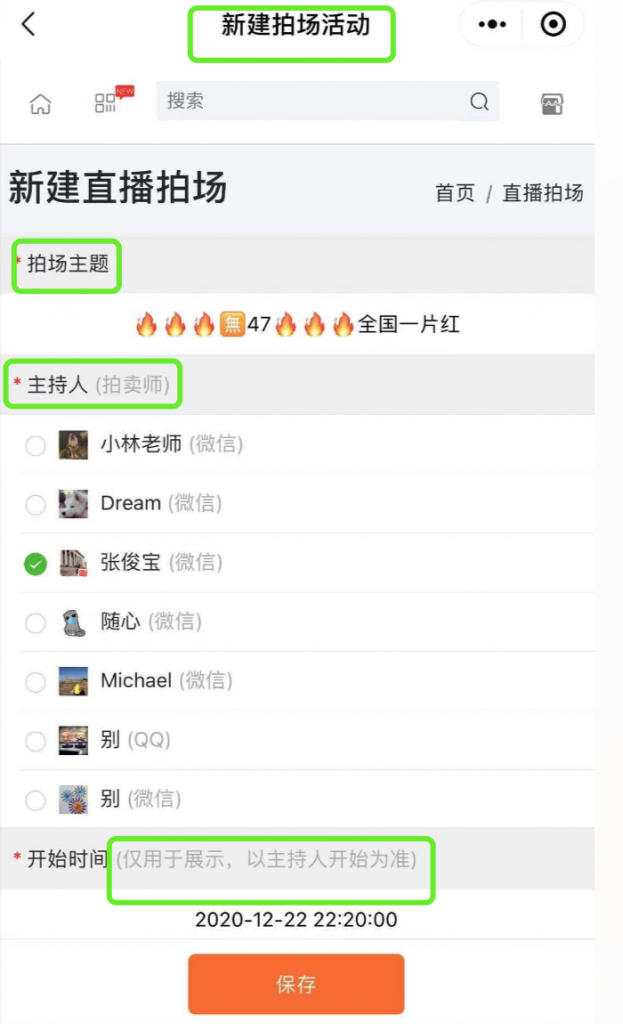Screen dimensions: 623x1024
Task: Go back with the top-left arrow
Action: click(x=28, y=25)
